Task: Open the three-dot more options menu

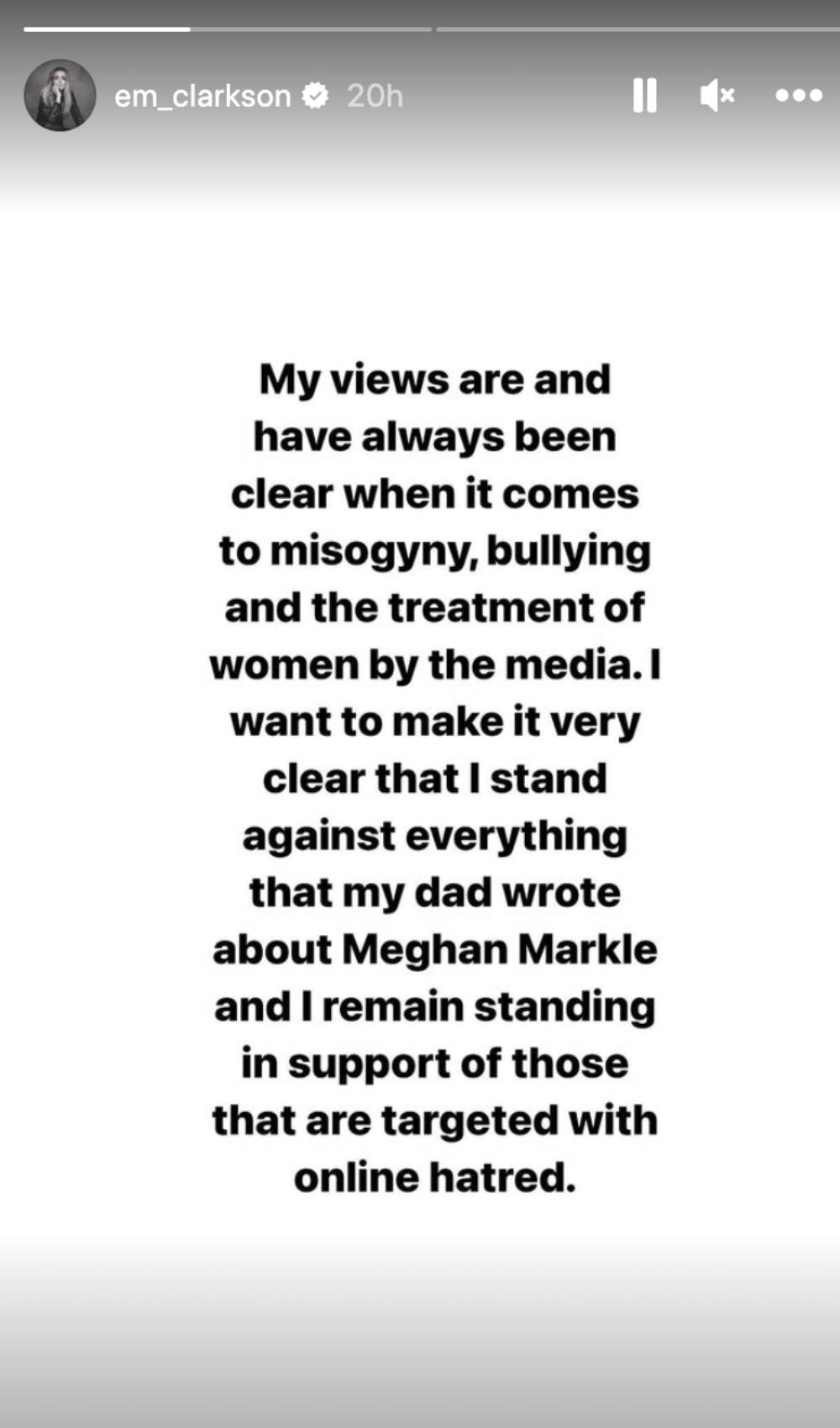Action: (798, 96)
